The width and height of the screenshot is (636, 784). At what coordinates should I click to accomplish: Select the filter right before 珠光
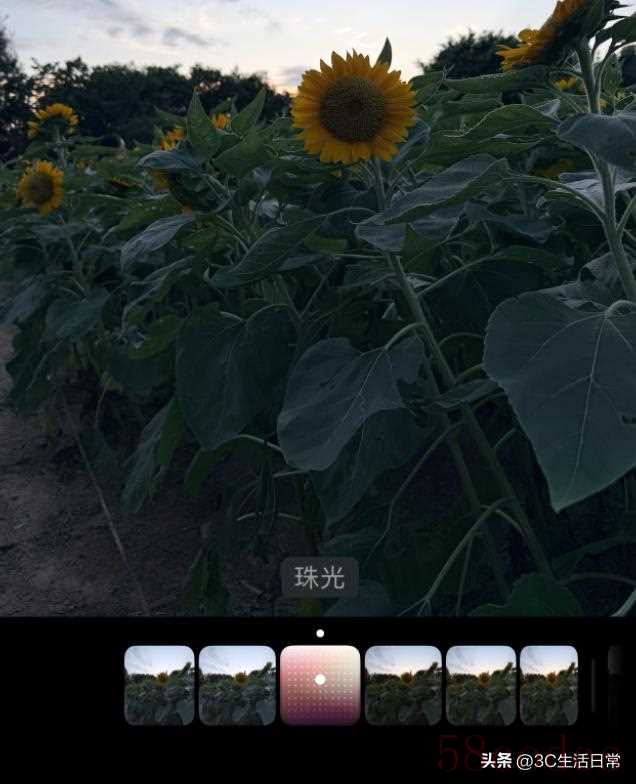pos(237,685)
